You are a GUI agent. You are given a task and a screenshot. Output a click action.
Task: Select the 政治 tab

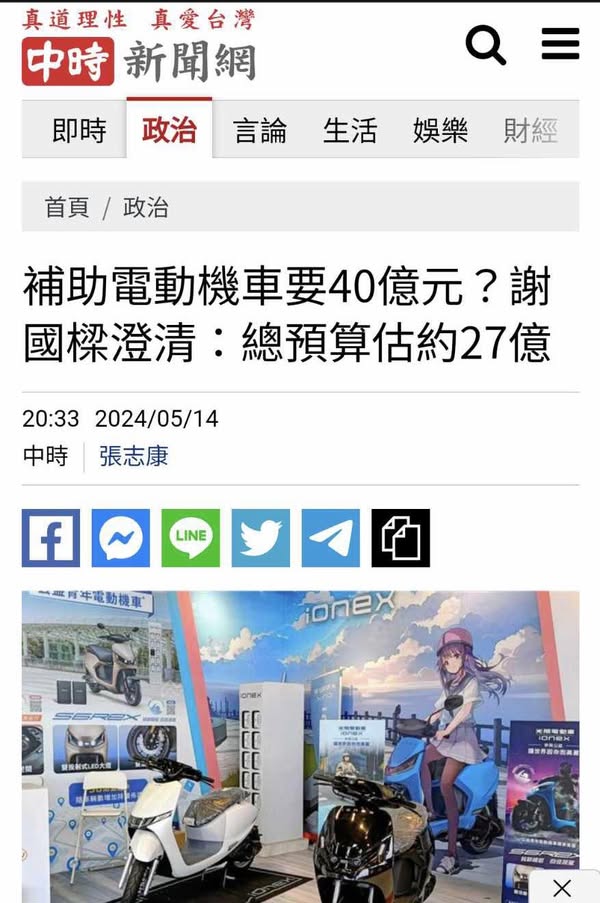tap(169, 130)
